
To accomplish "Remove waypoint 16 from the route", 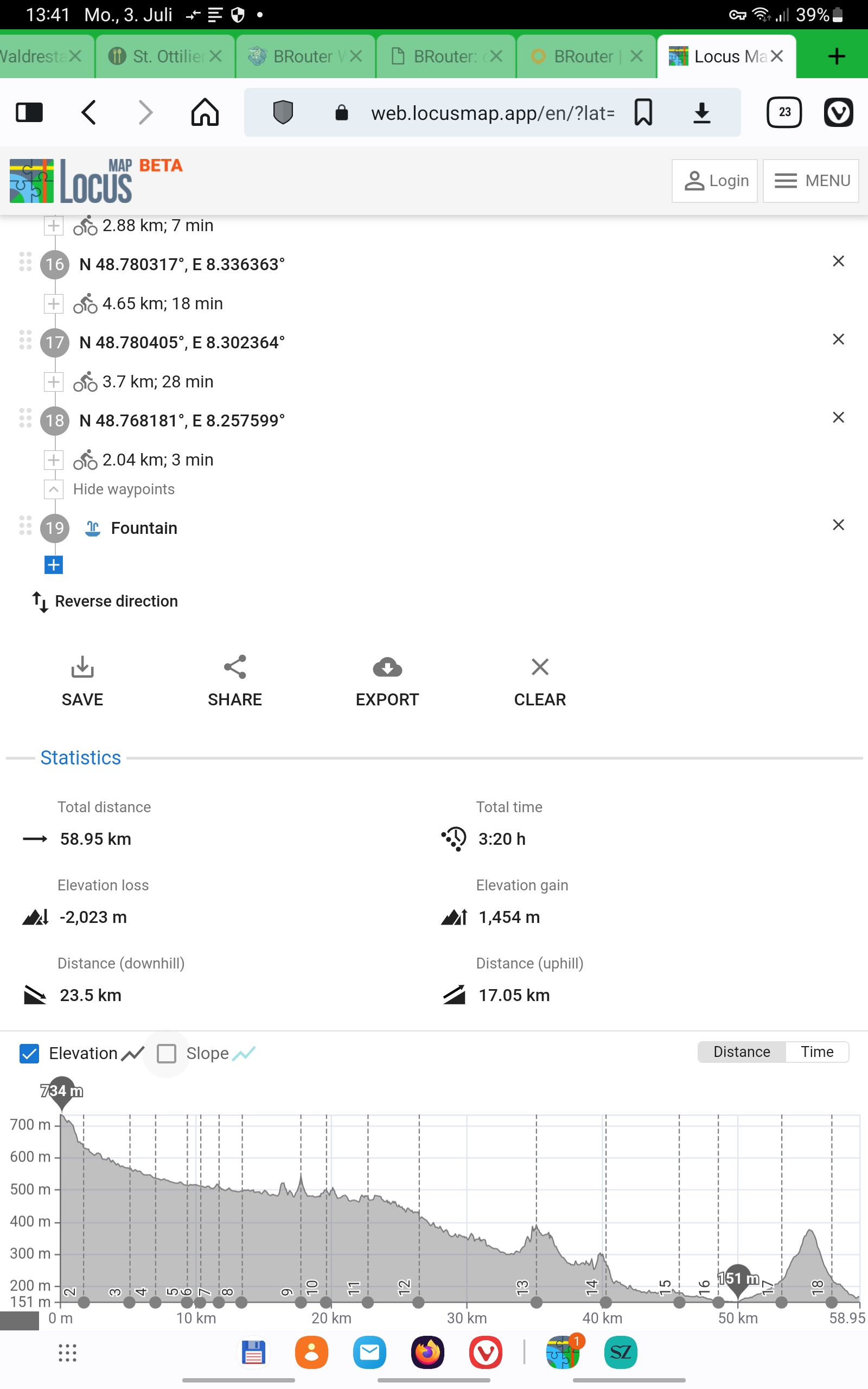I will point(838,261).
